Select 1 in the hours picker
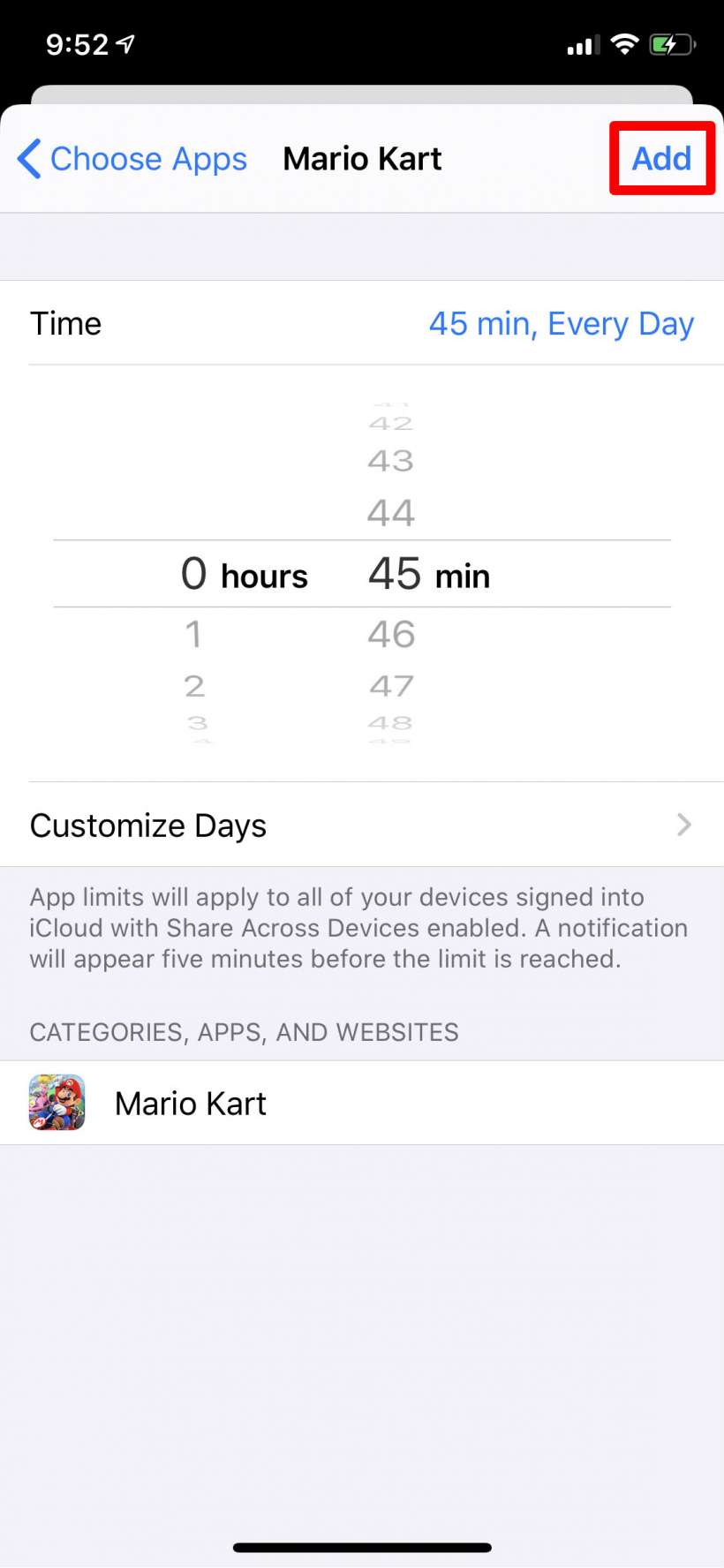Viewport: 724px width, 1568px height. click(x=193, y=634)
